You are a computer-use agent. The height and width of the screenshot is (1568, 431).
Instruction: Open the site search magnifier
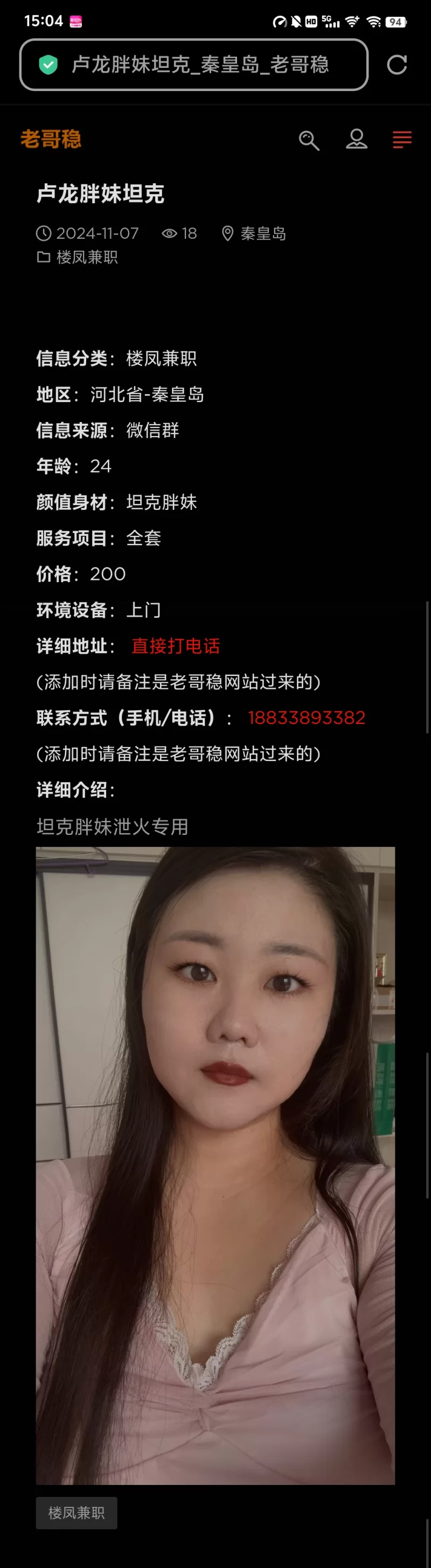[x=309, y=140]
